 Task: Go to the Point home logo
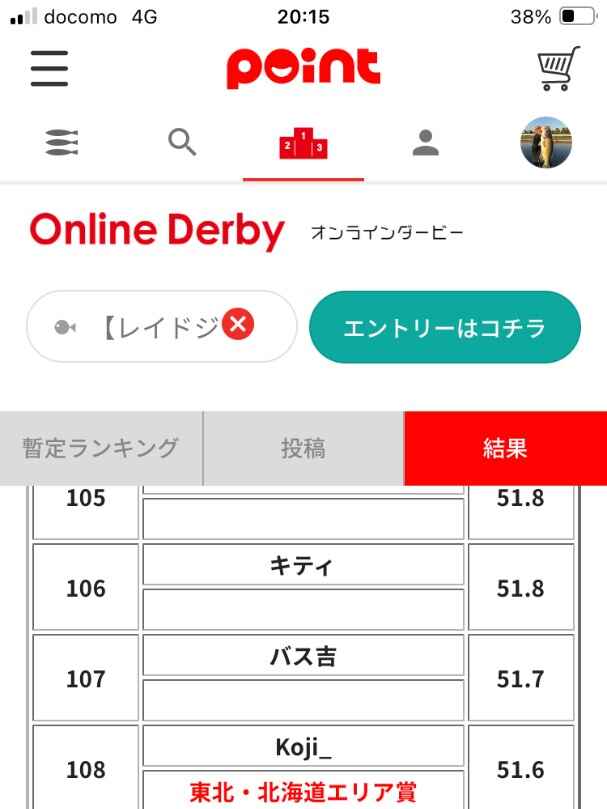pos(303,68)
